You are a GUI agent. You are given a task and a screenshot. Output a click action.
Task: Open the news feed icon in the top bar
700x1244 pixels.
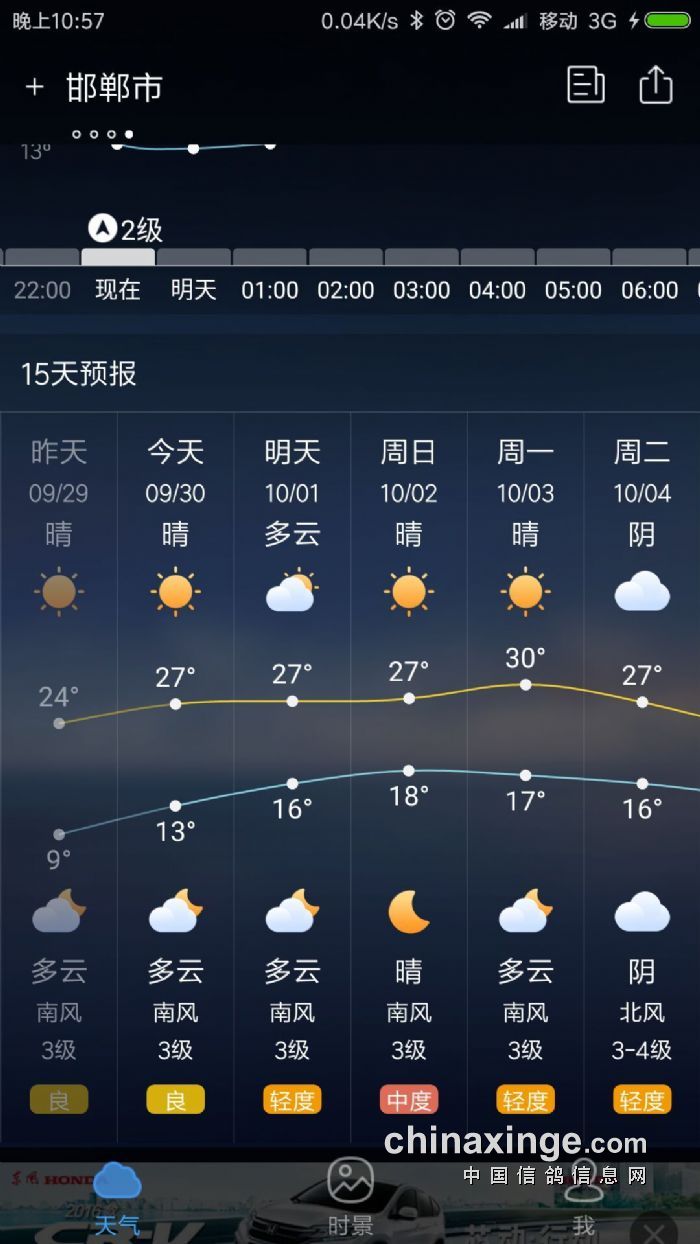586,85
